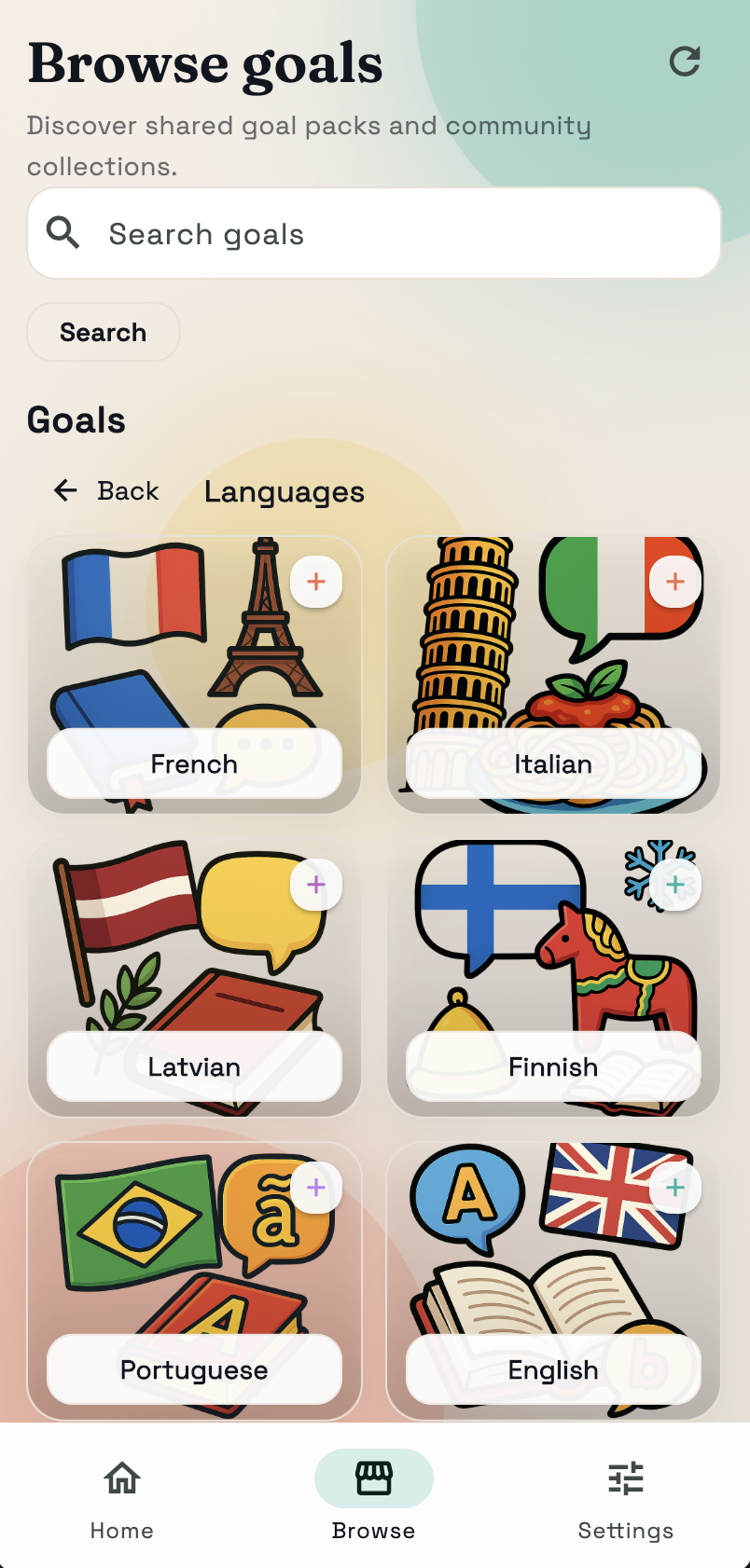The width and height of the screenshot is (750, 1568).
Task: Click the Settings sliders icon
Action: click(625, 1479)
